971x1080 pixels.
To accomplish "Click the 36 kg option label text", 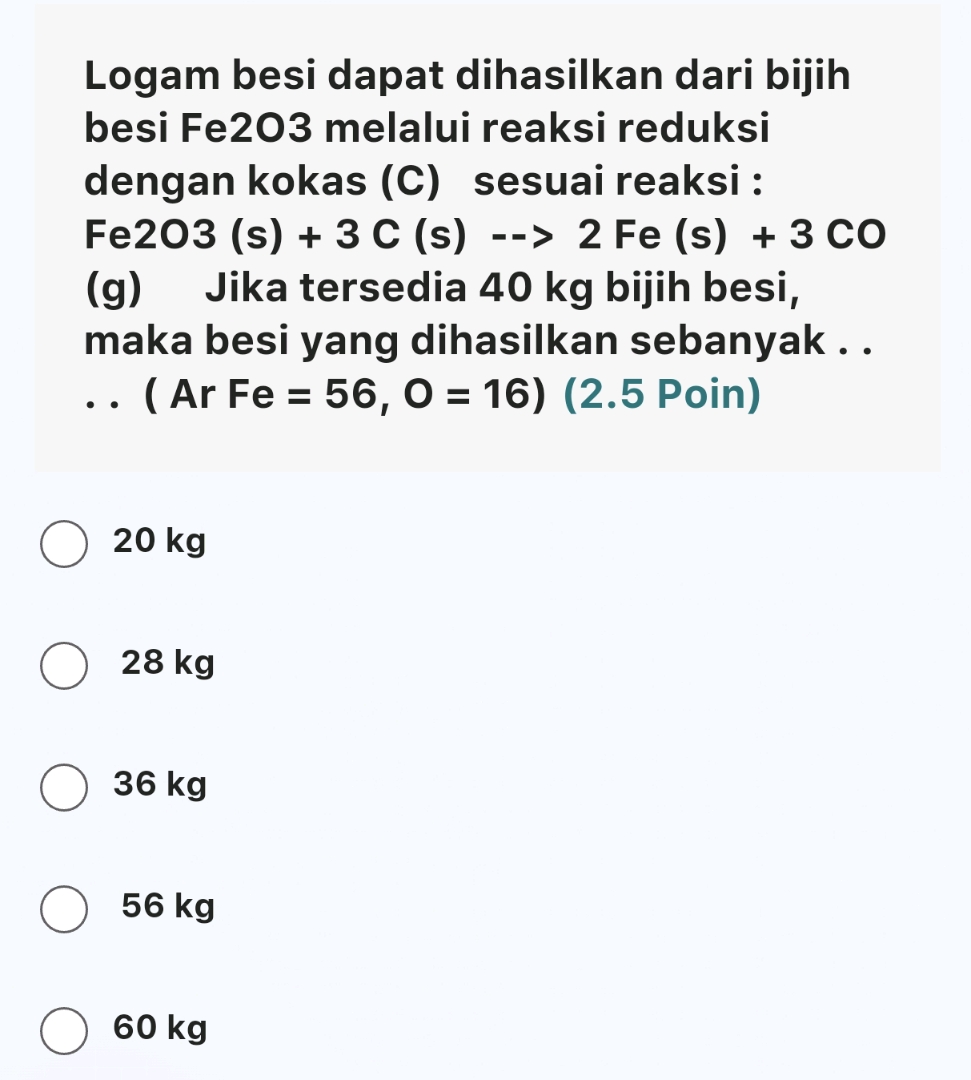I will (160, 786).
